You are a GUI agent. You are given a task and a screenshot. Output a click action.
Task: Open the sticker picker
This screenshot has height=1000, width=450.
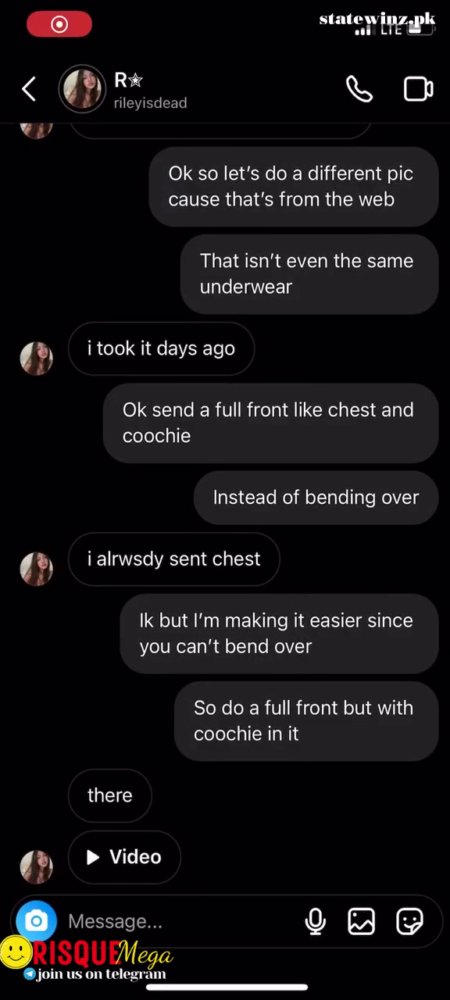click(x=409, y=921)
